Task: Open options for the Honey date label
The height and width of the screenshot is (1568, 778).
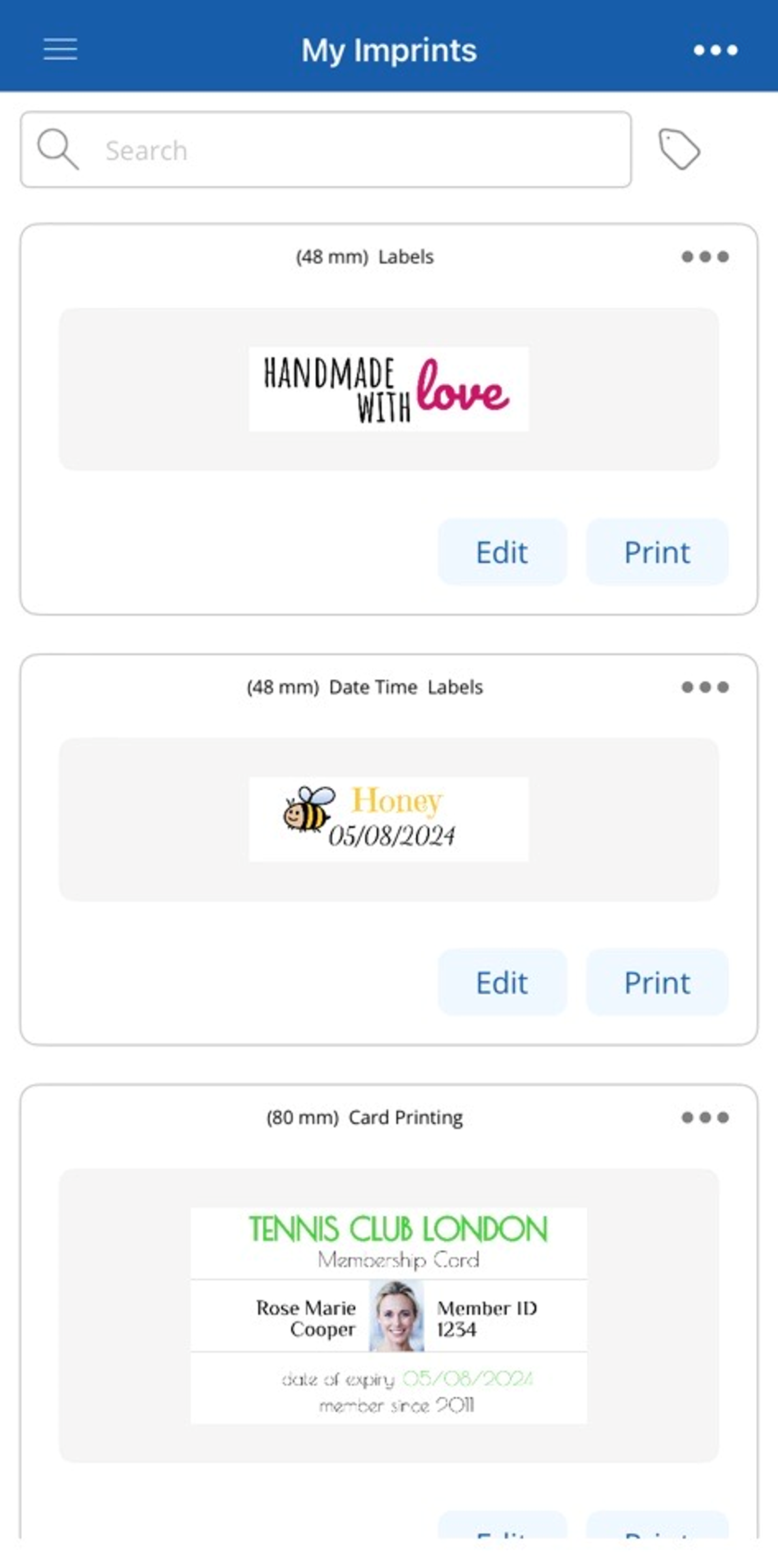Action: pyautogui.click(x=704, y=687)
